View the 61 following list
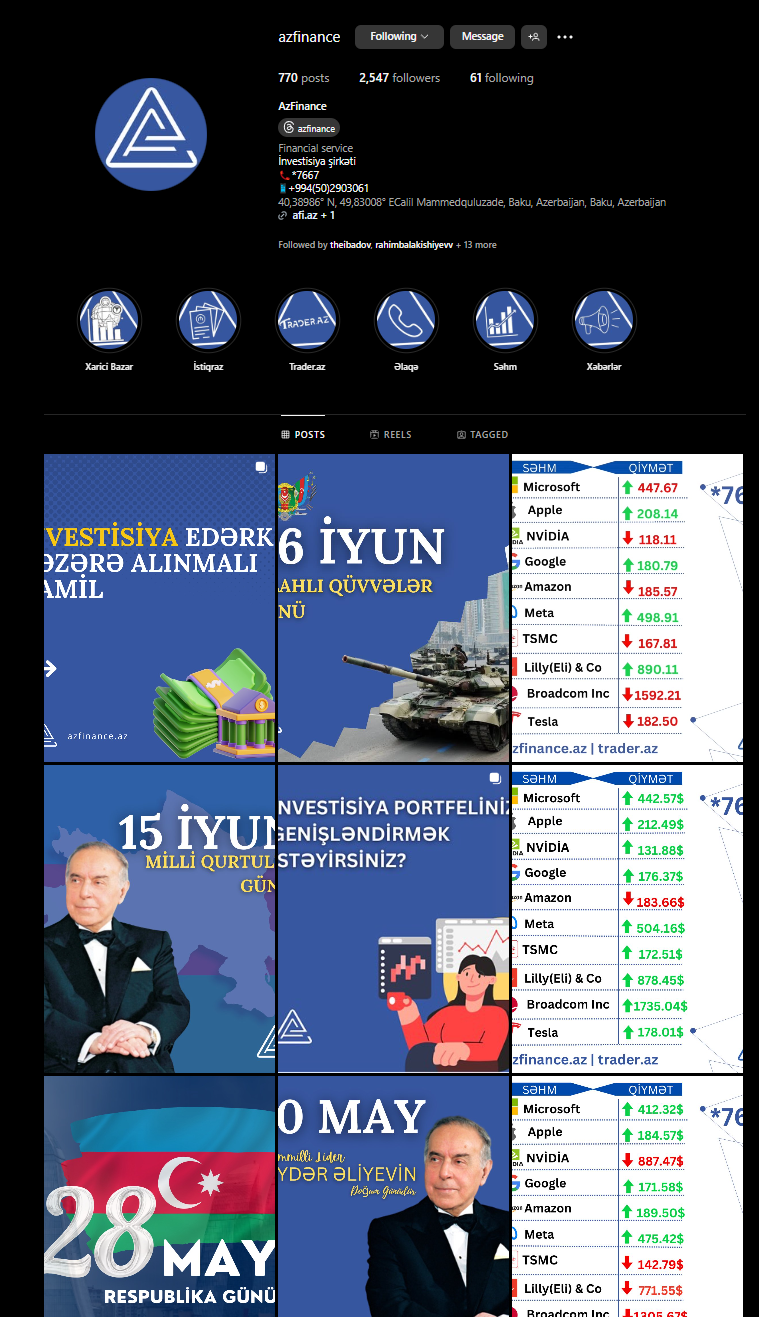 coord(502,78)
